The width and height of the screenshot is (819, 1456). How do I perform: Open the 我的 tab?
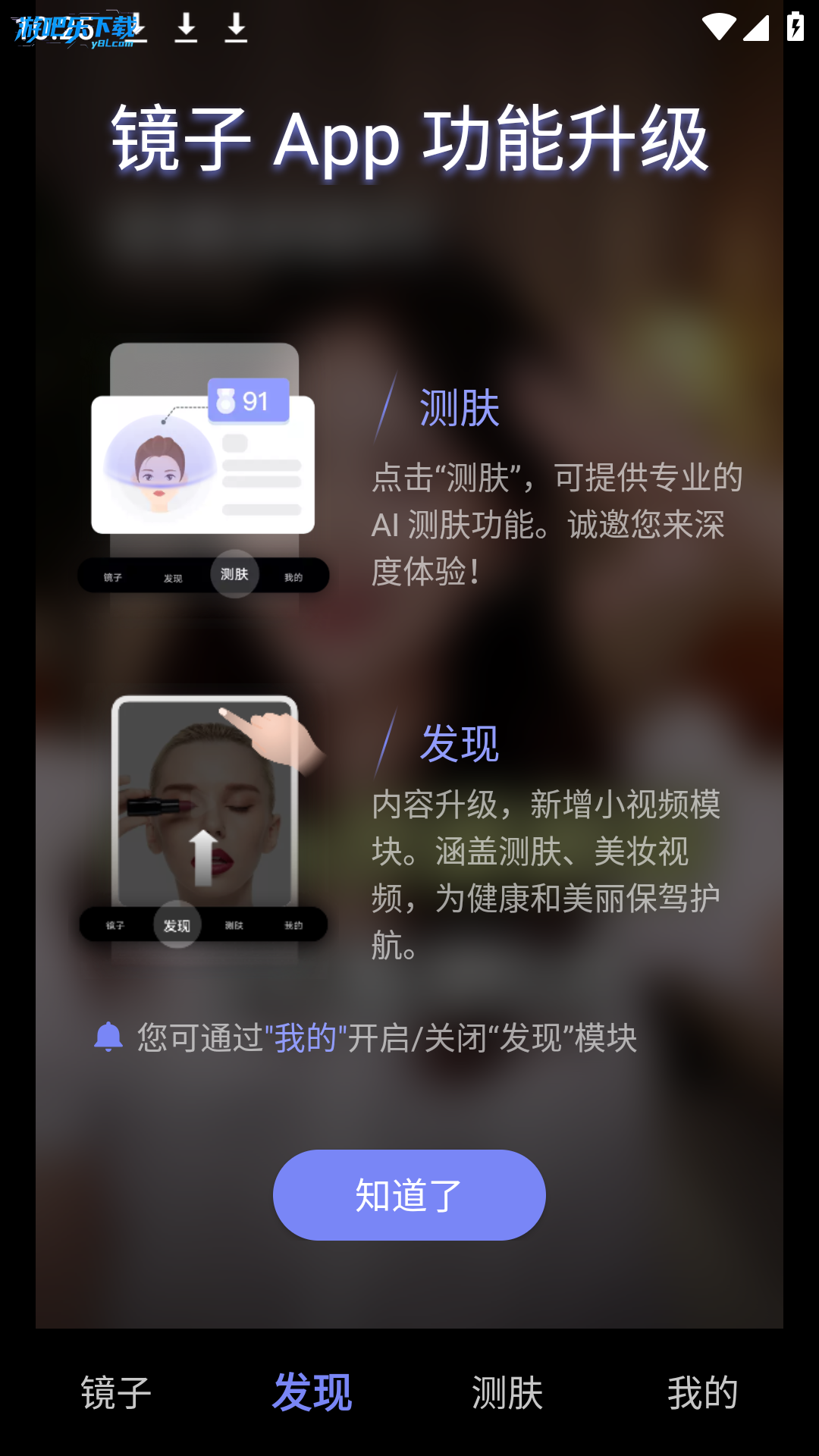point(702,1392)
